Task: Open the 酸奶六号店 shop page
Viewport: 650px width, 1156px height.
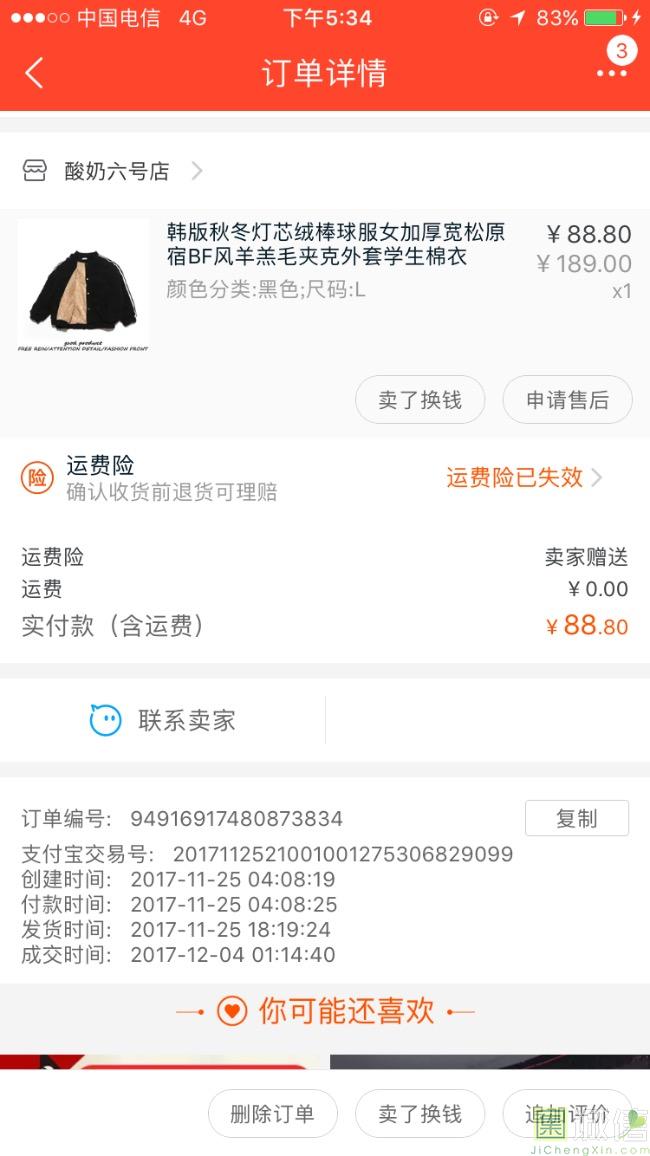Action: 118,171
